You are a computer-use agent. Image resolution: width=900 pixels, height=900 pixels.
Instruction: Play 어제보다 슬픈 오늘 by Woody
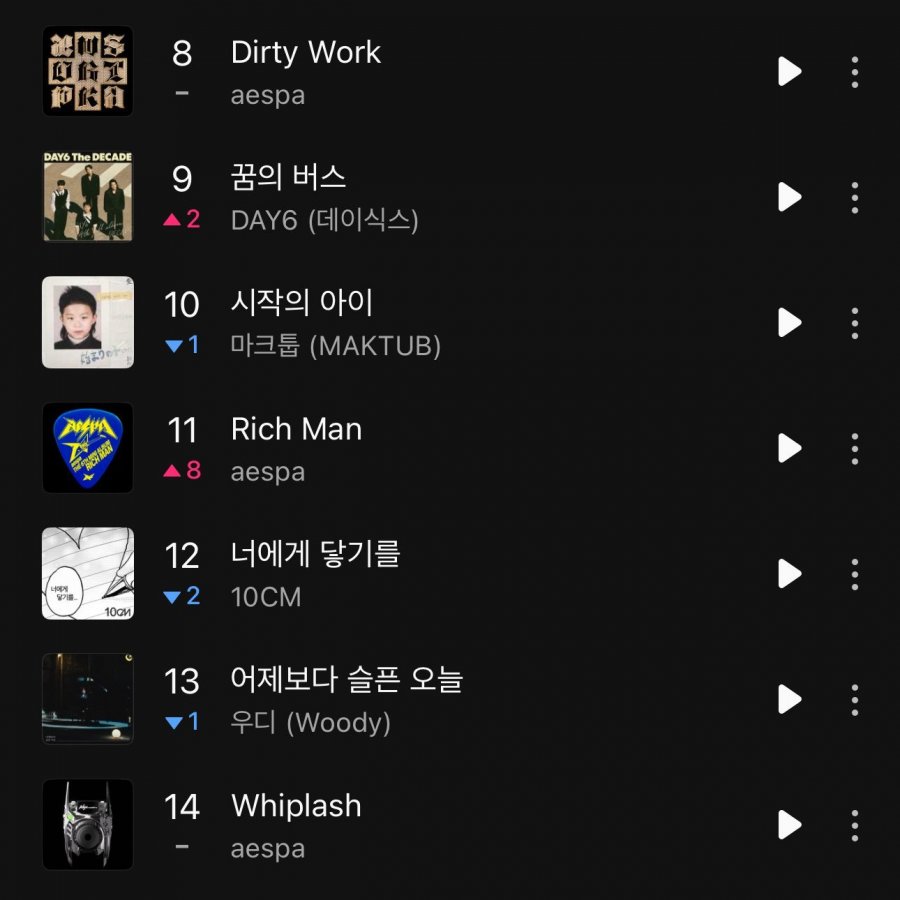click(x=790, y=699)
